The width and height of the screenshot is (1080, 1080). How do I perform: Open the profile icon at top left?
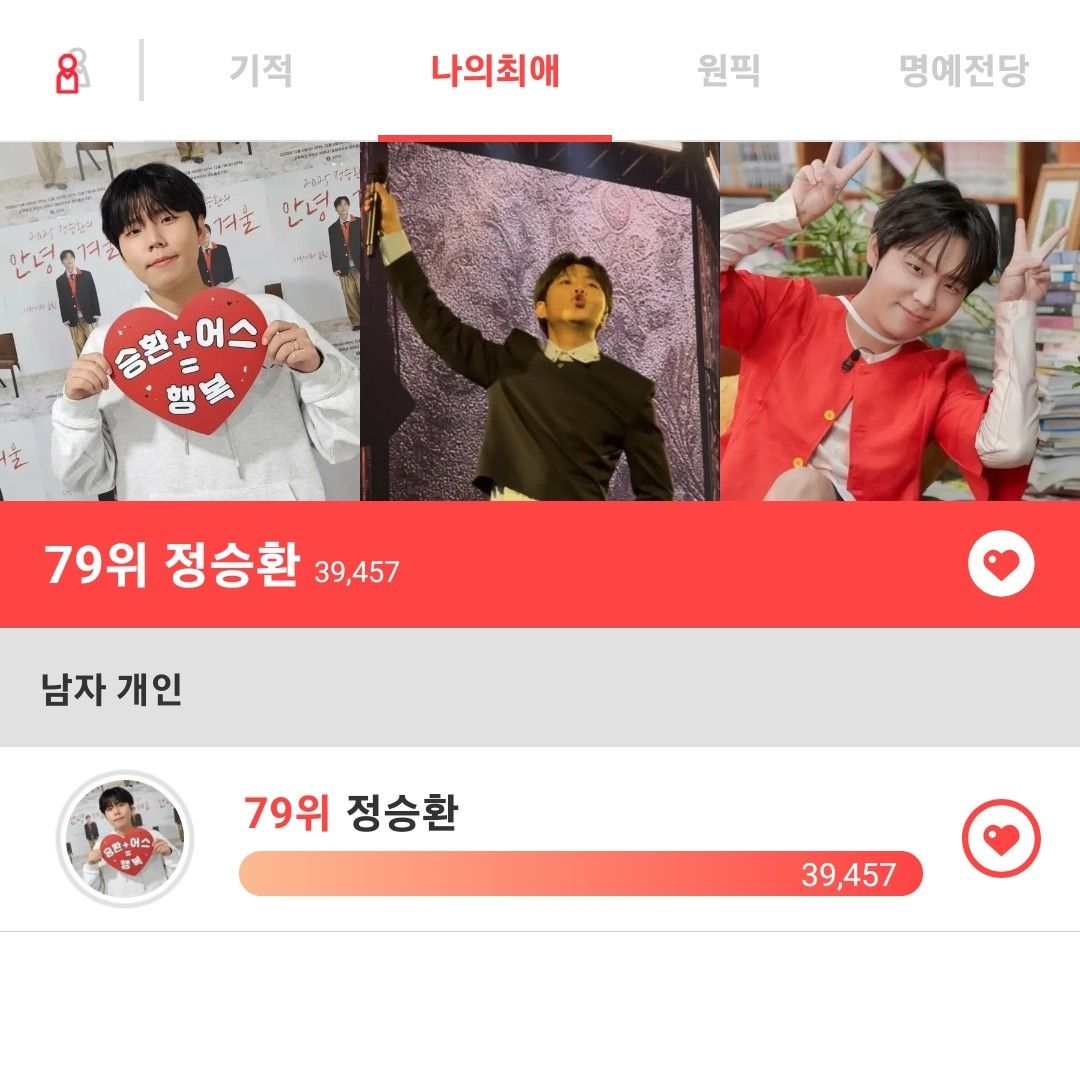point(70,71)
